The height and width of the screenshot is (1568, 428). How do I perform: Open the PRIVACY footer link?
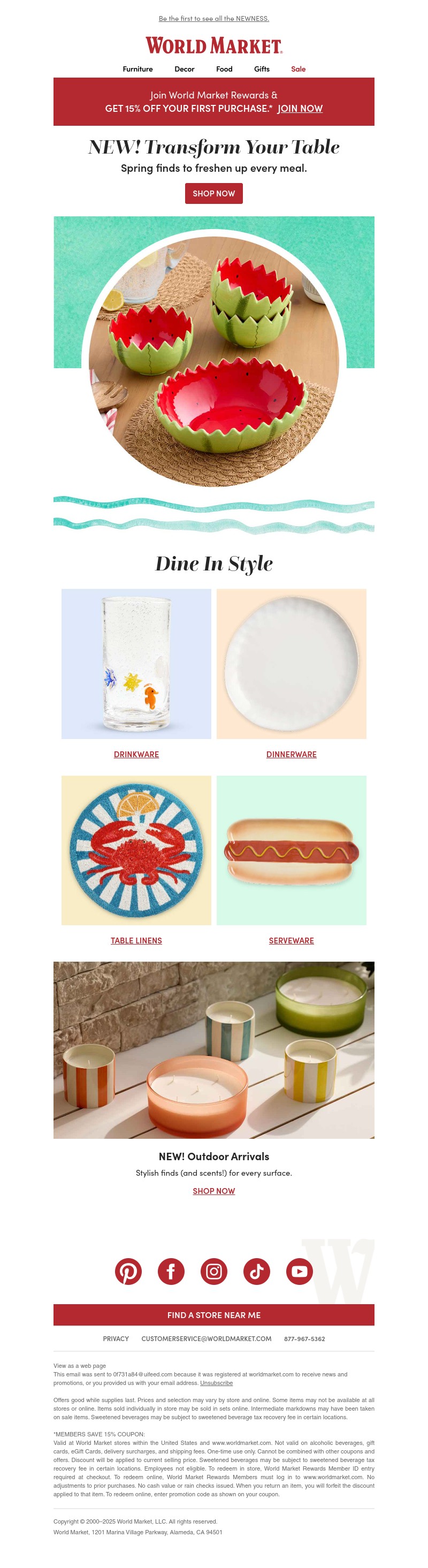(x=116, y=1338)
